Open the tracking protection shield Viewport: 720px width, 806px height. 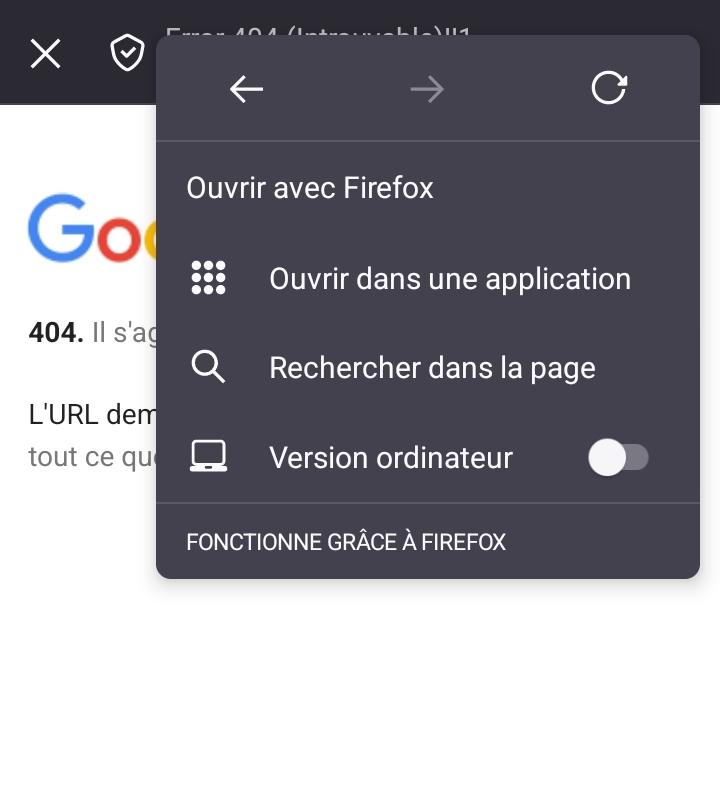coord(127,53)
